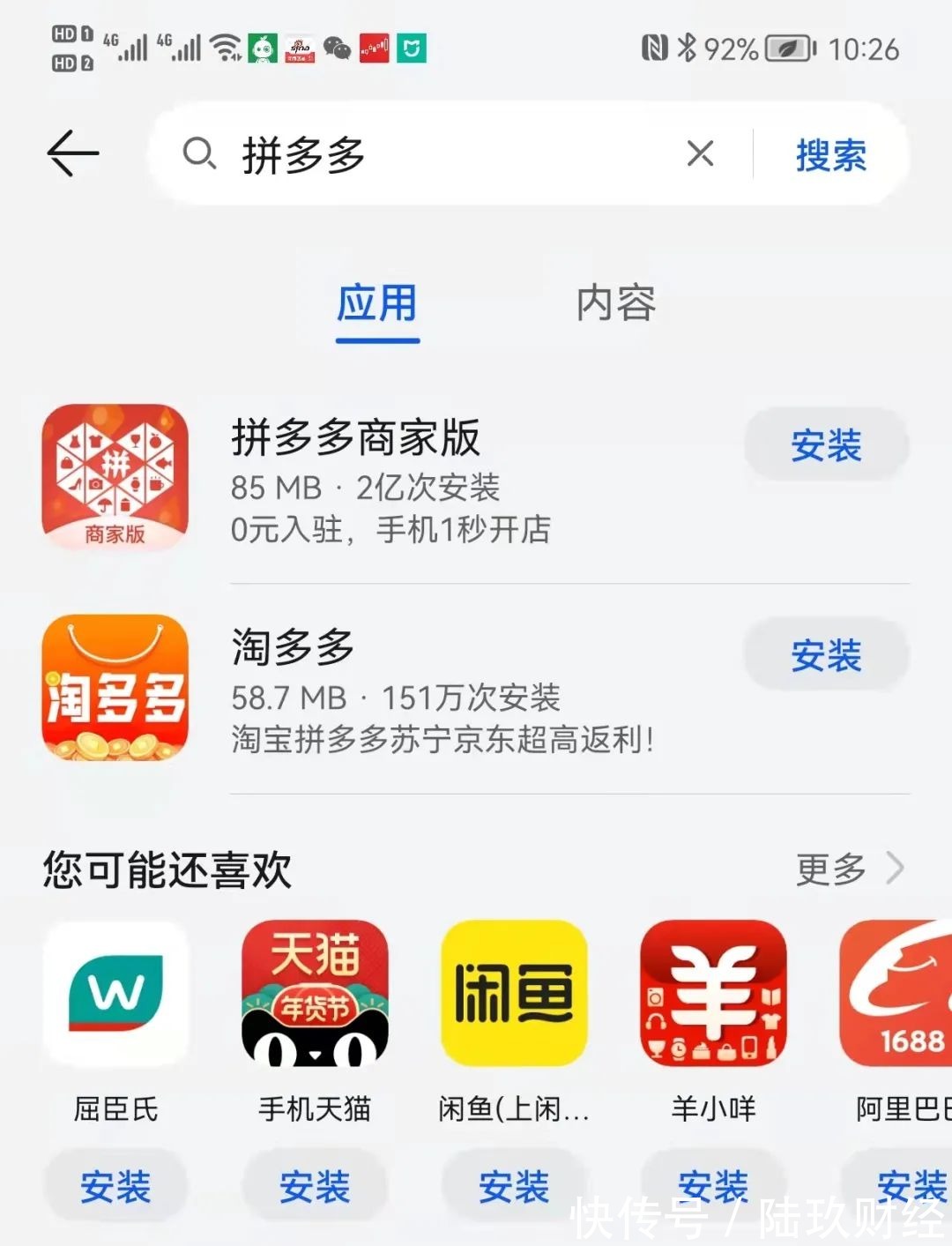Screen dimensions: 952x1246
Task: Open the 拼多多商家版 app icon
Action: (113, 476)
